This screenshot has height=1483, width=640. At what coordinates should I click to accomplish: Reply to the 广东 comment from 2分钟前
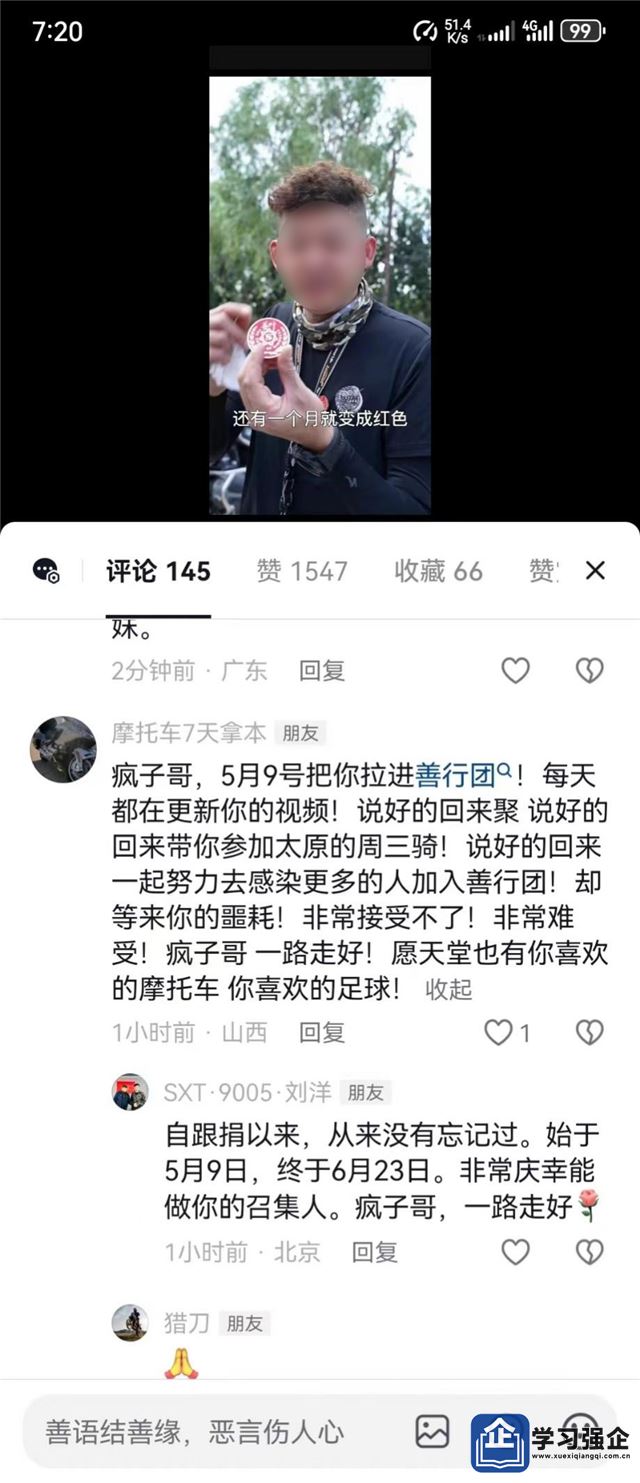pyautogui.click(x=322, y=670)
